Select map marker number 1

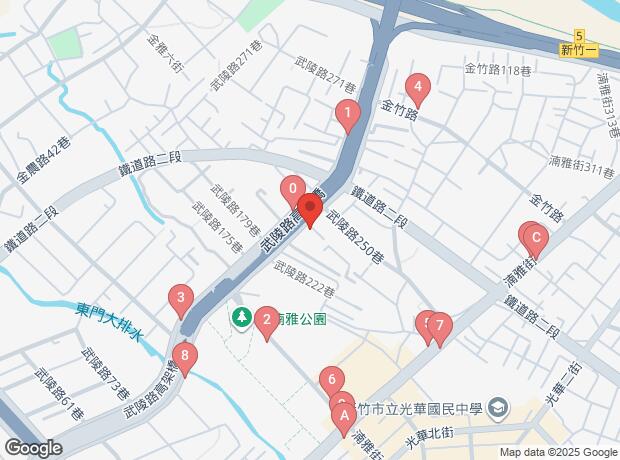[347, 113]
